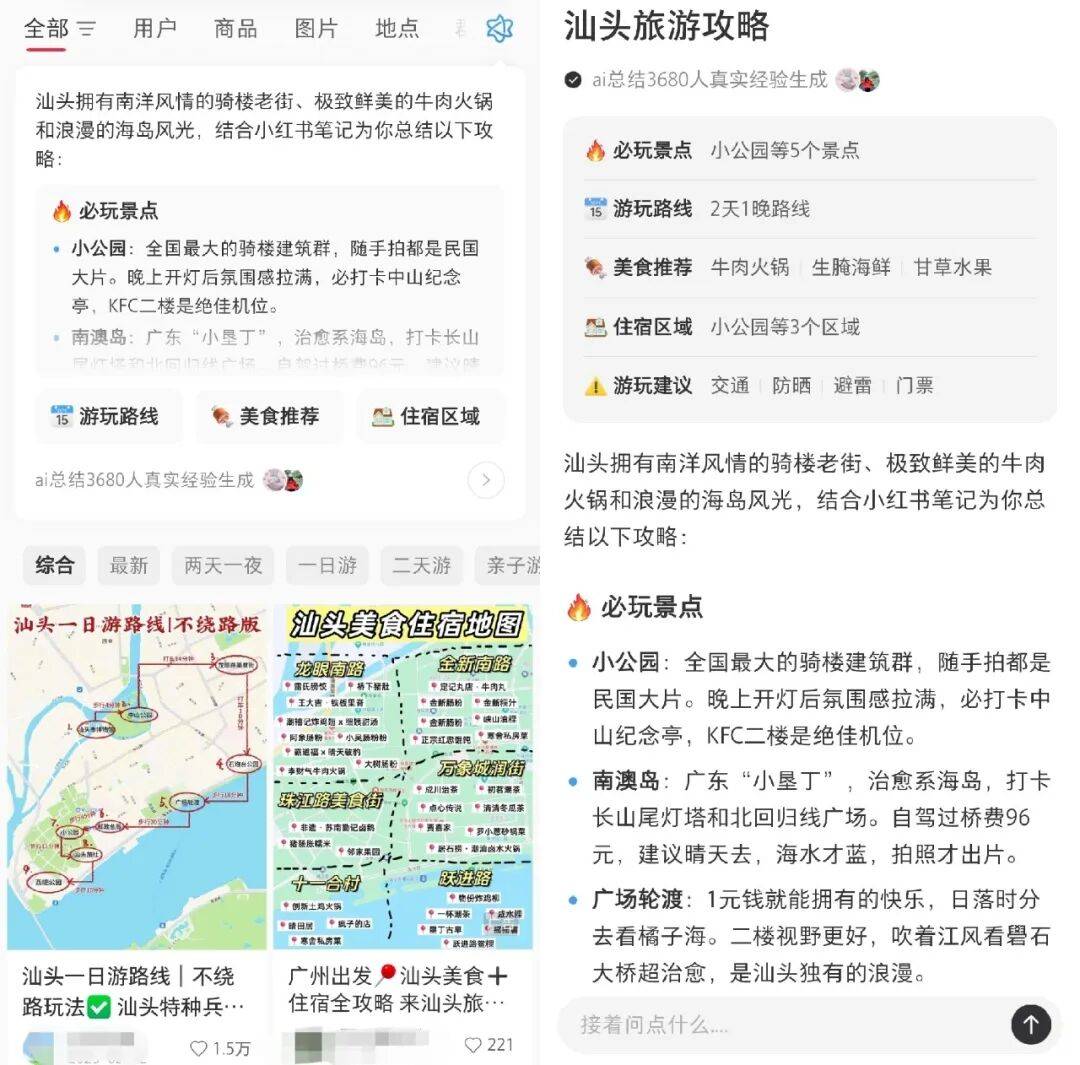Switch to the 用户 tab
This screenshot has height=1065, width=1080.
tap(154, 28)
